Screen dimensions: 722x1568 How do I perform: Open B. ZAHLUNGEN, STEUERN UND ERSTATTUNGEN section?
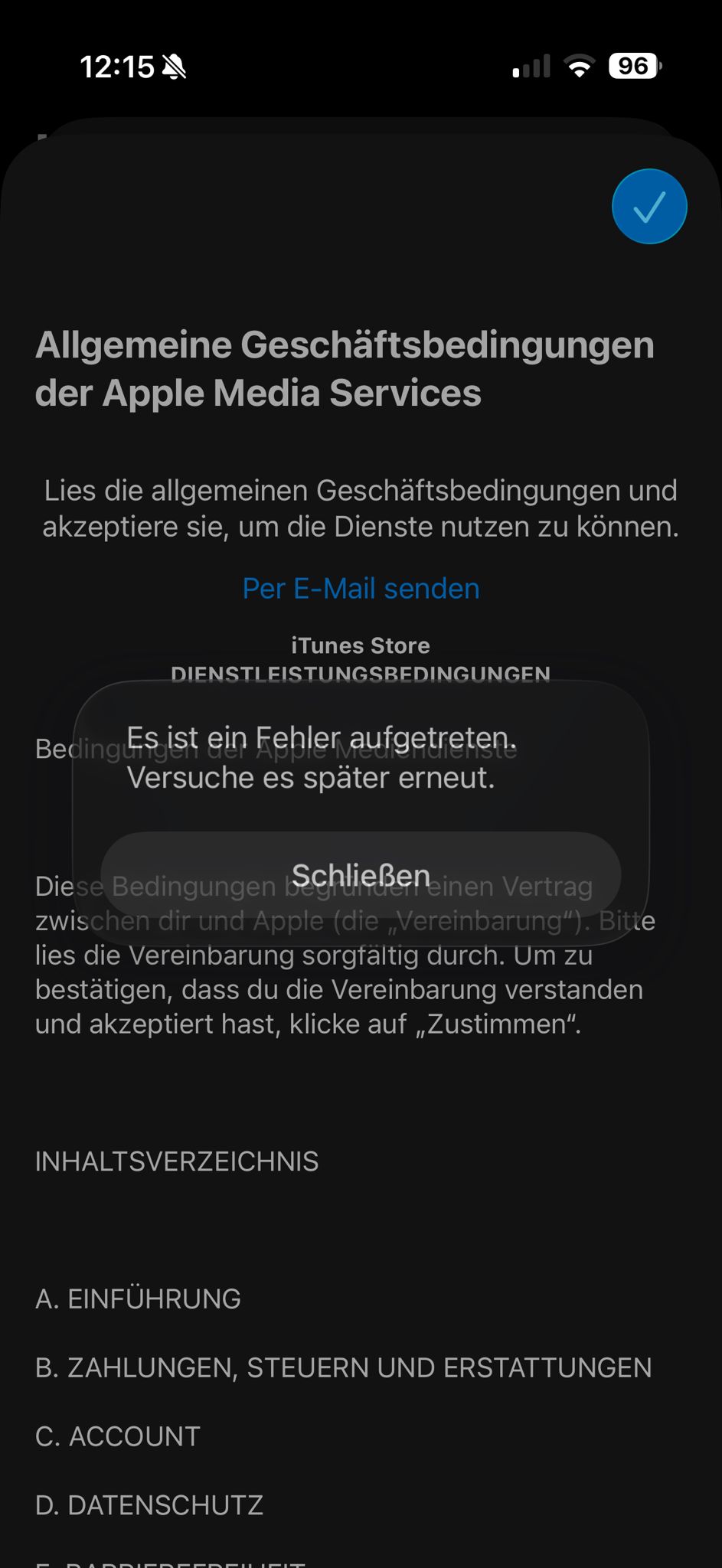344,1367
